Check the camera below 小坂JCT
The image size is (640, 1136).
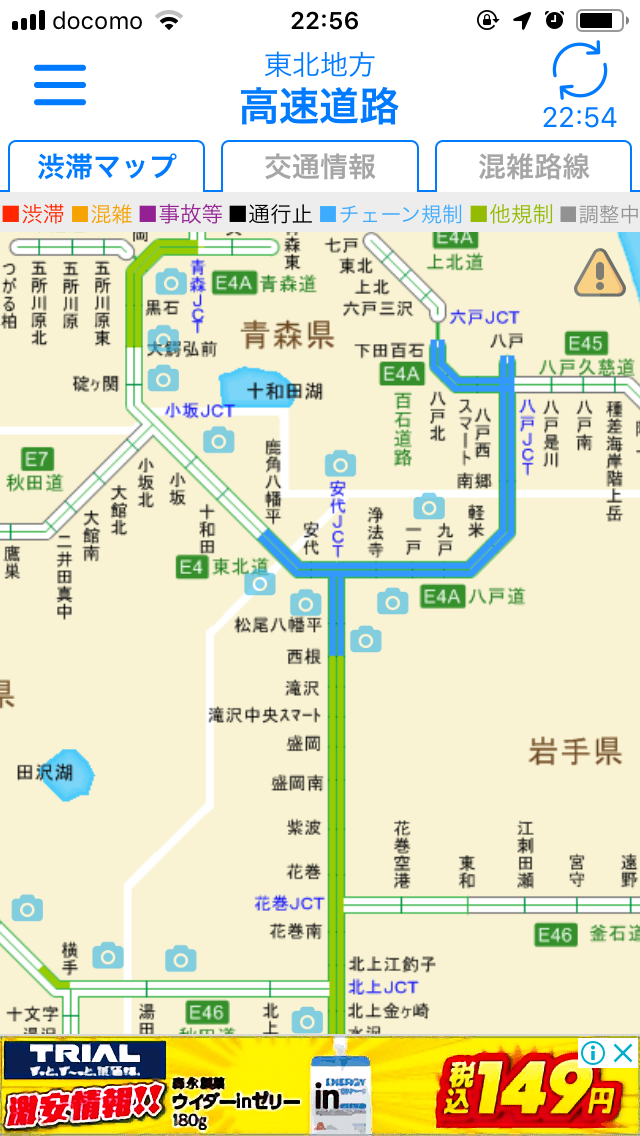218,439
